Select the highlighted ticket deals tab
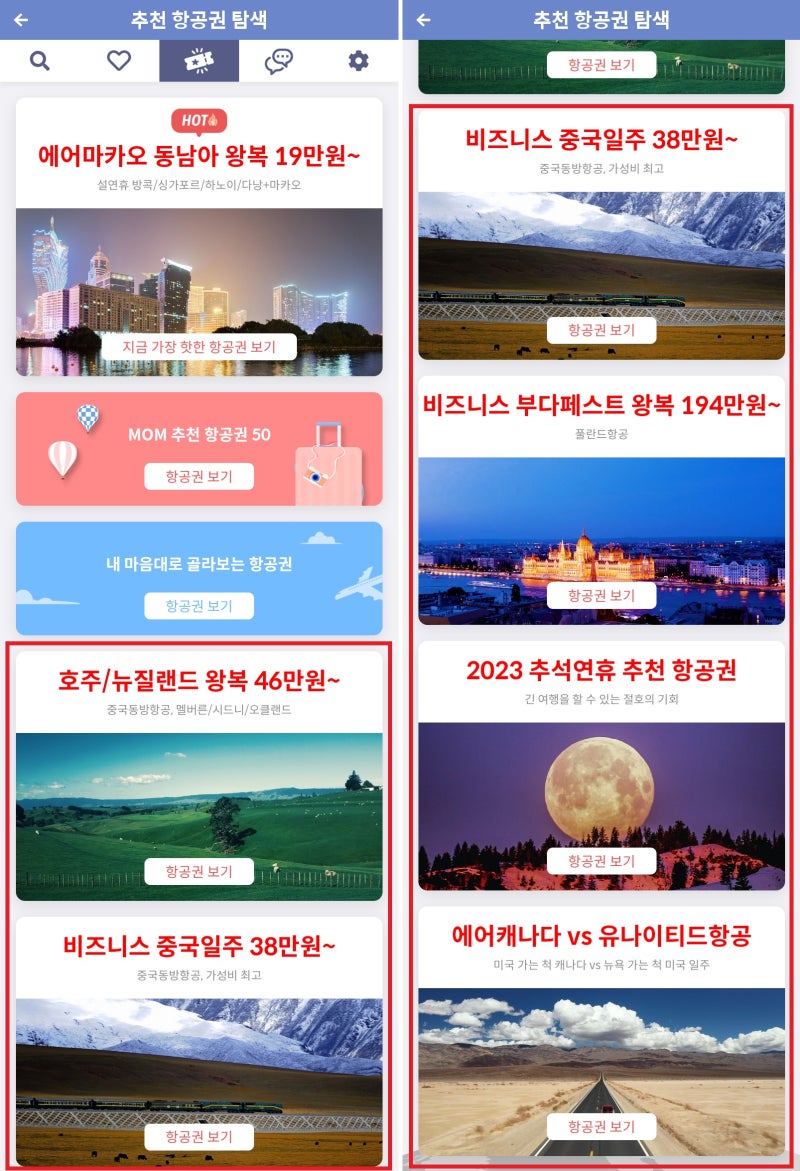Image resolution: width=800 pixels, height=1171 pixels. click(200, 61)
